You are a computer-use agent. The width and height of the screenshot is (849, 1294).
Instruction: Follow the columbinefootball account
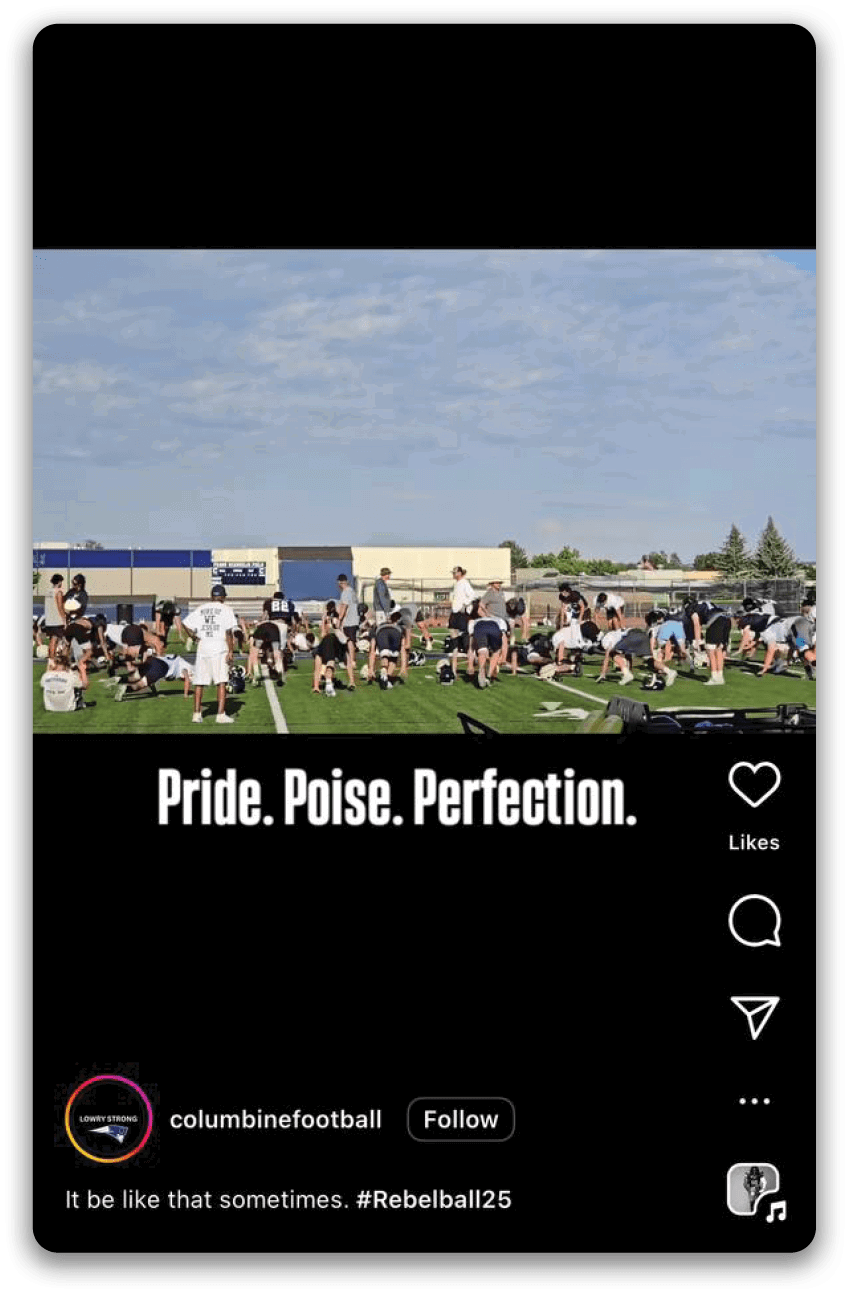(460, 1119)
